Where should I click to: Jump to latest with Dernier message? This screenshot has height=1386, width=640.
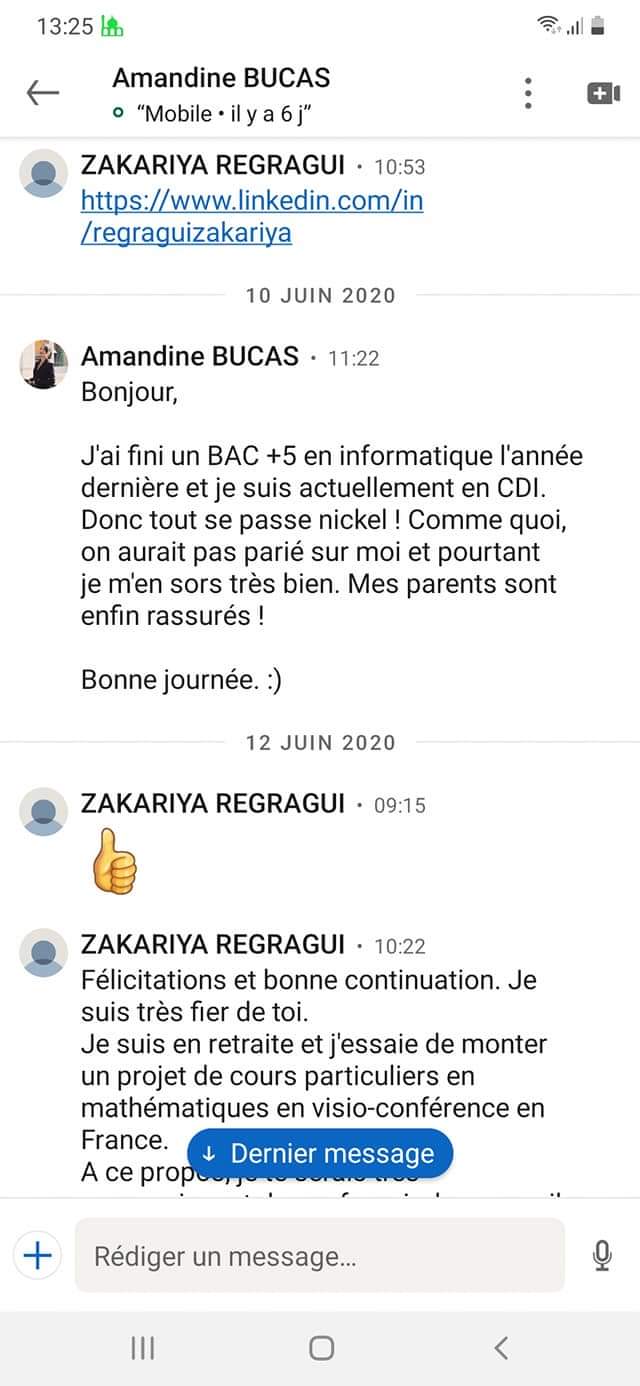[x=320, y=1153]
